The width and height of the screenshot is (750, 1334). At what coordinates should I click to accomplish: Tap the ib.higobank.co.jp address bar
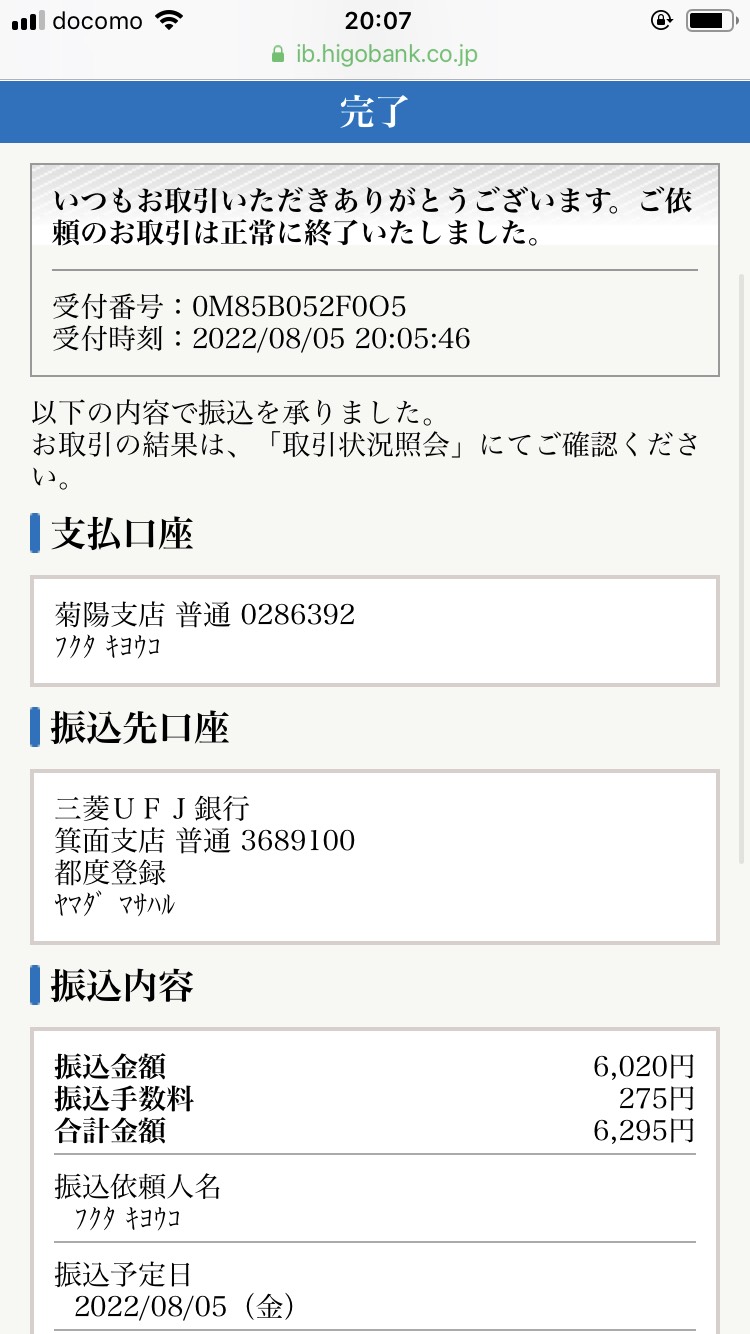tap(375, 54)
